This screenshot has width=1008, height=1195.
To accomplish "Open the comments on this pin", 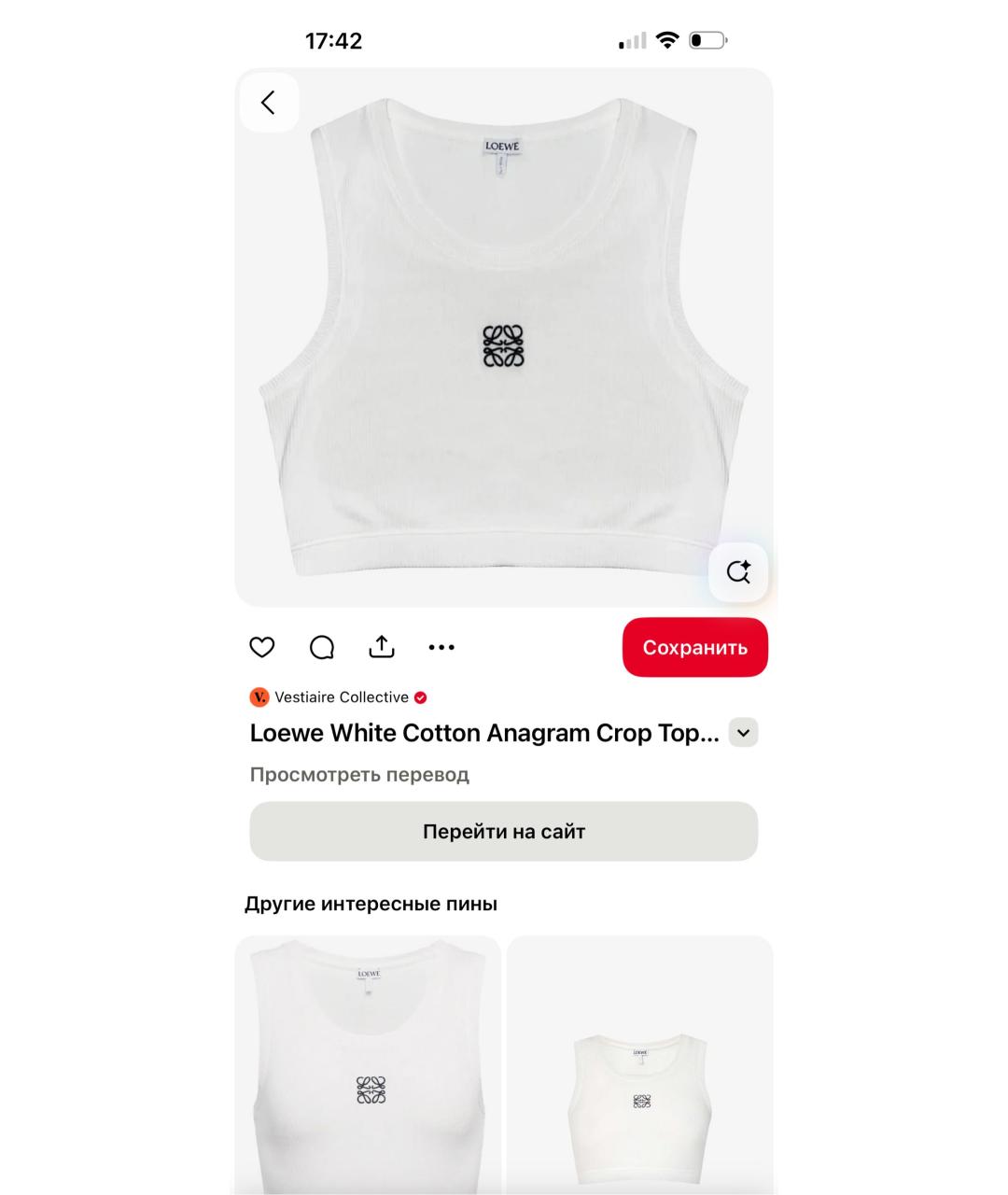I will pos(322,647).
